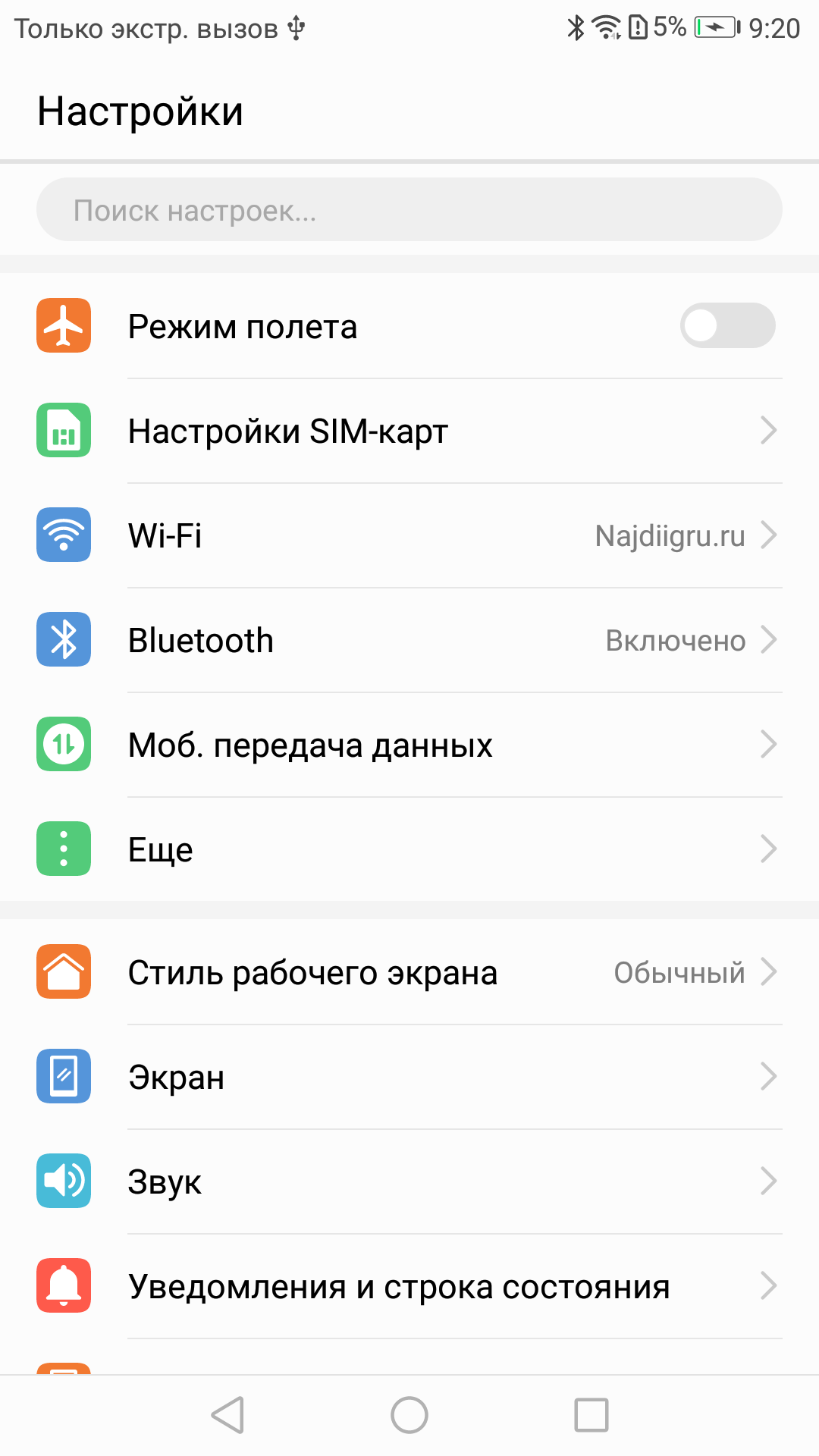This screenshot has height=1456, width=819.
Task: Tap the system home button
Action: [x=409, y=1415]
